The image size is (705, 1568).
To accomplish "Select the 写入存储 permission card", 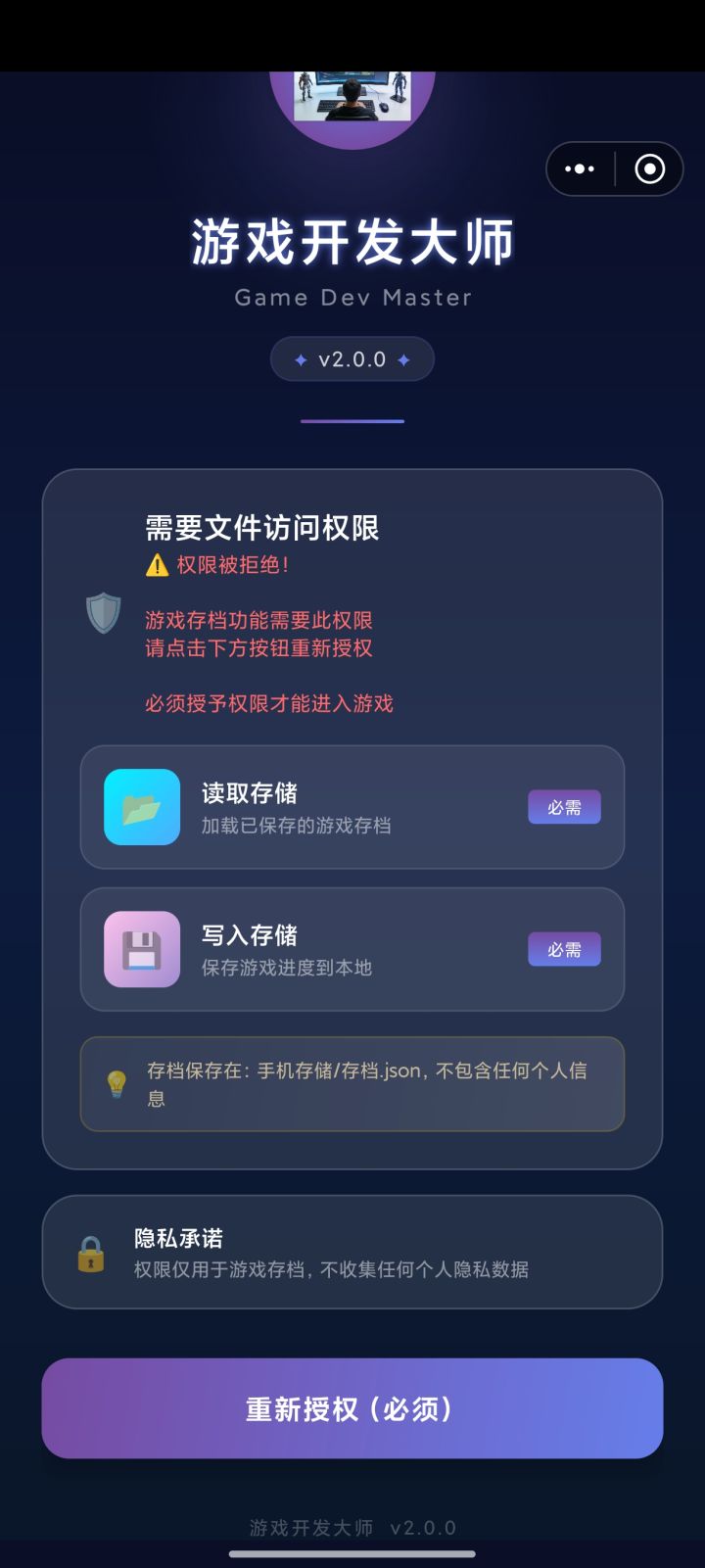I will click(352, 949).
